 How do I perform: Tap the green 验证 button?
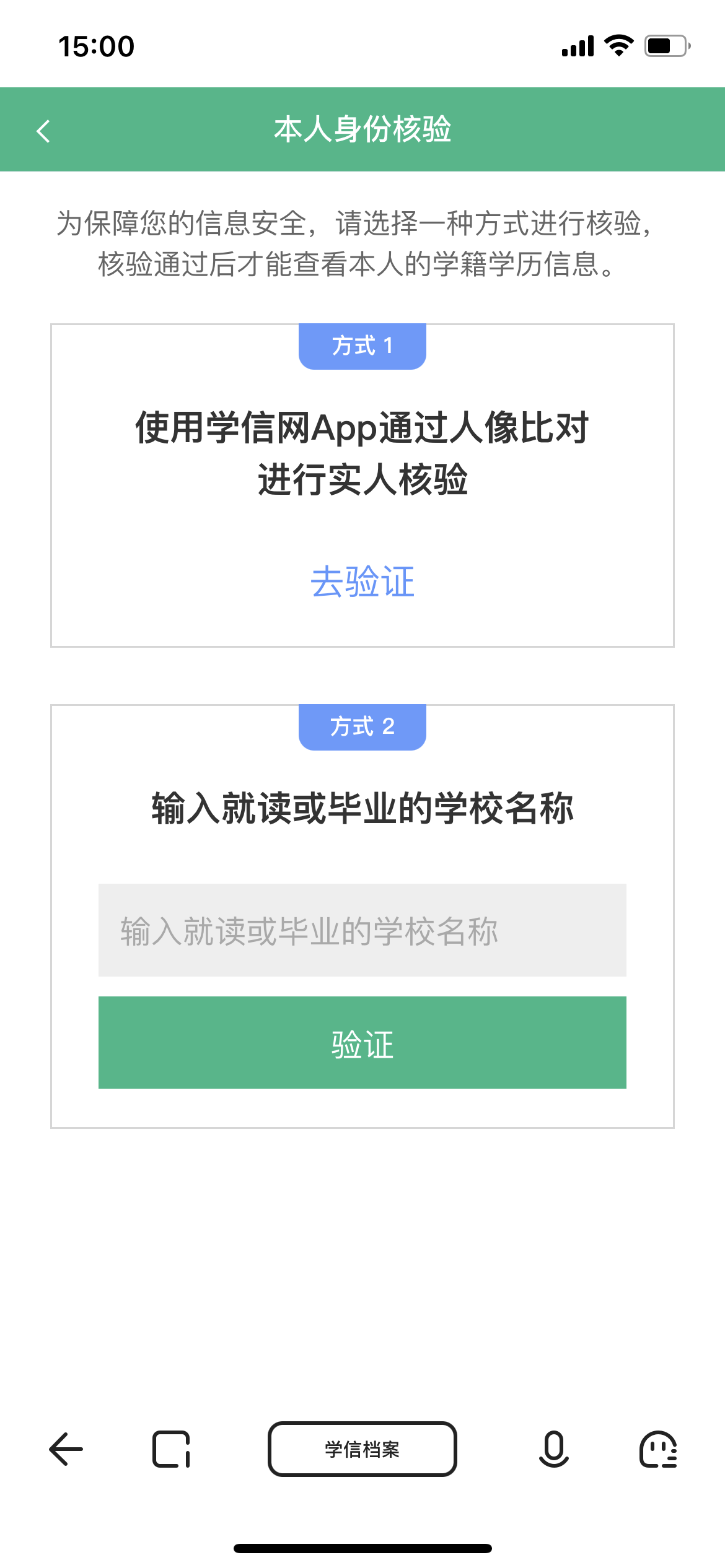click(x=362, y=1043)
